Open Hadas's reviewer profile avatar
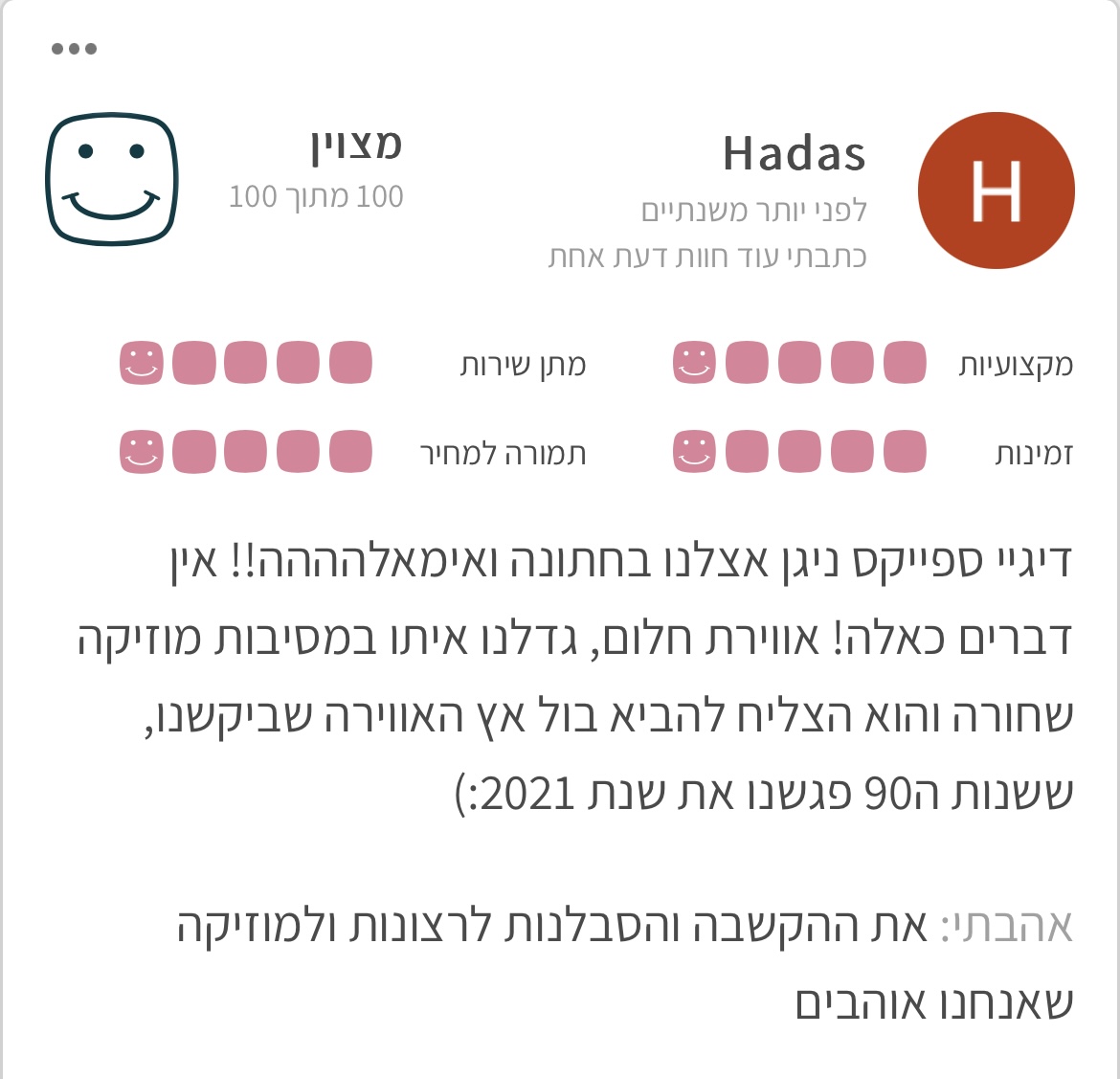 pos(996,191)
